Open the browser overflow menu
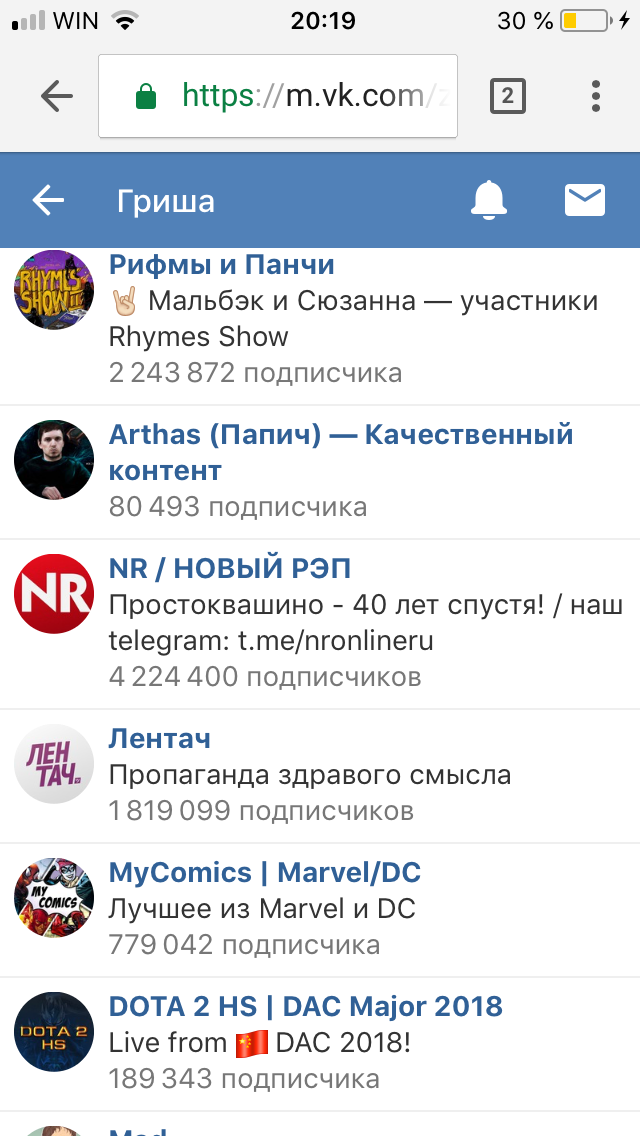Image resolution: width=640 pixels, height=1136 pixels. point(596,96)
